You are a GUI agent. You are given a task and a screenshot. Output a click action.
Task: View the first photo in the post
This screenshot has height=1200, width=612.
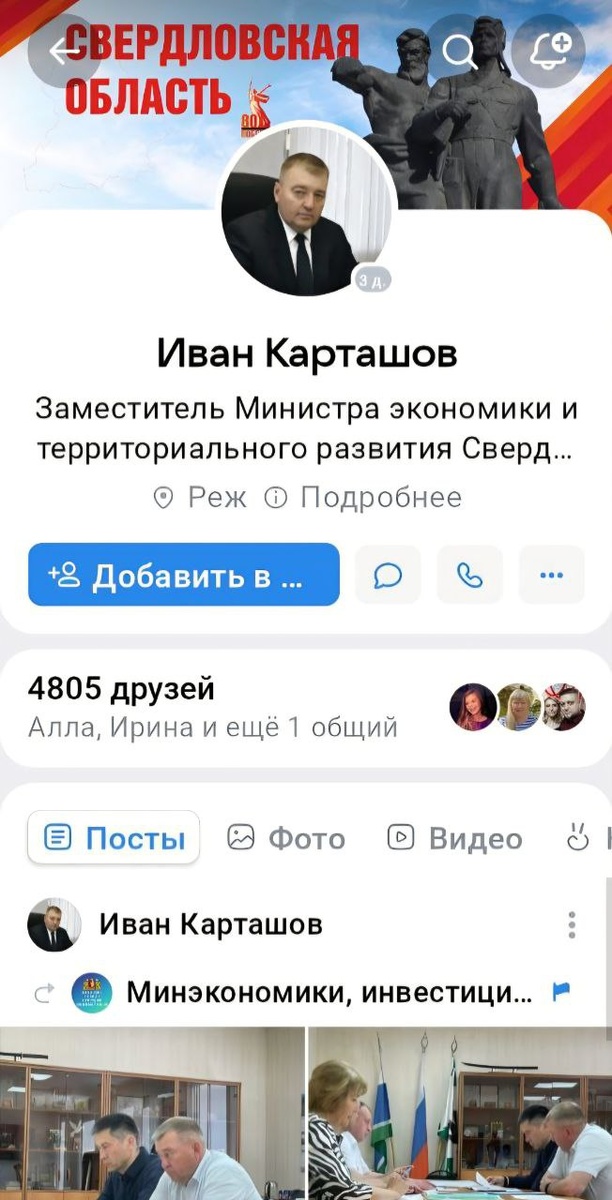pos(150,1113)
